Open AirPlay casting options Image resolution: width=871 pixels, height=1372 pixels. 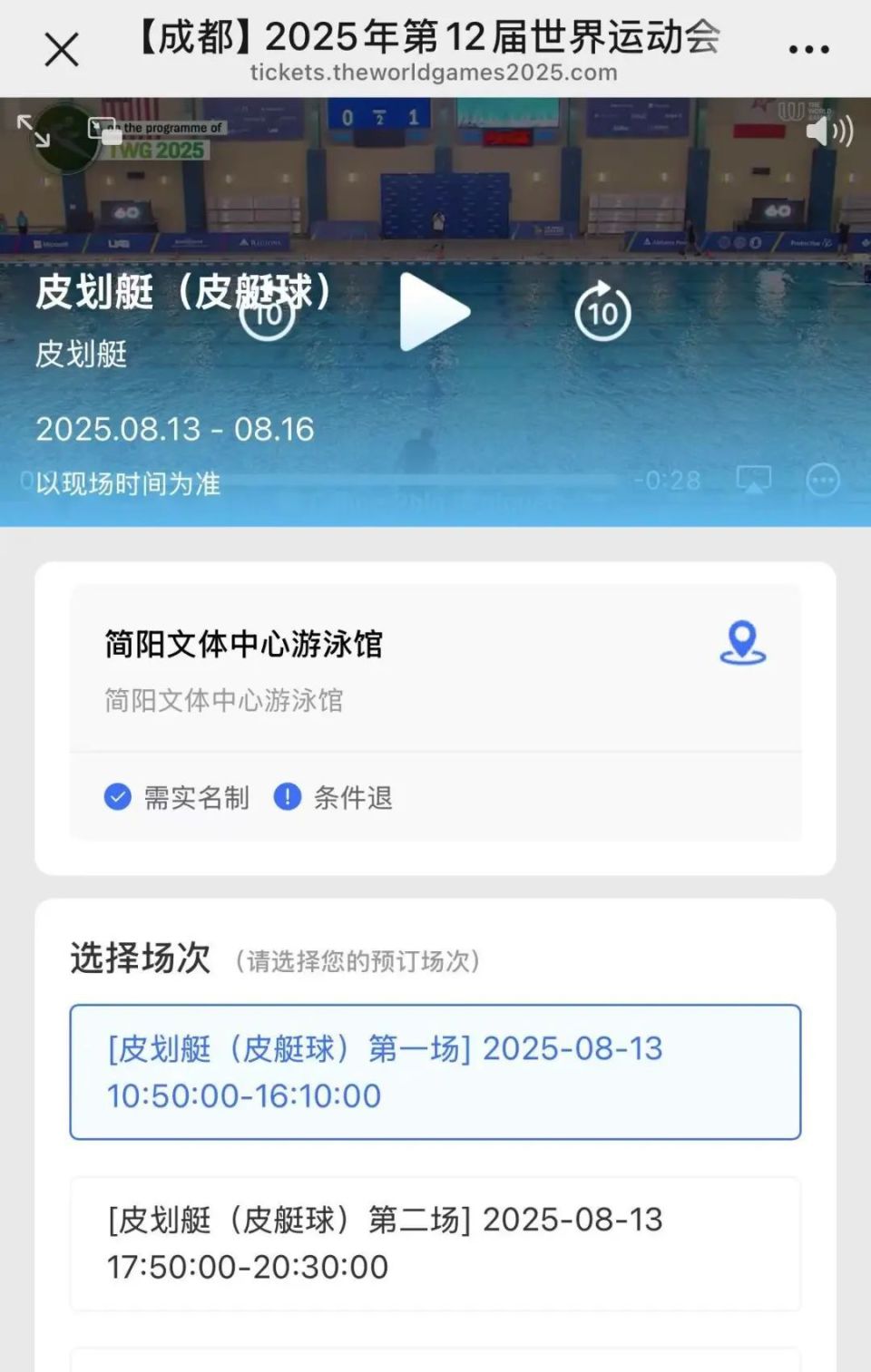[753, 479]
